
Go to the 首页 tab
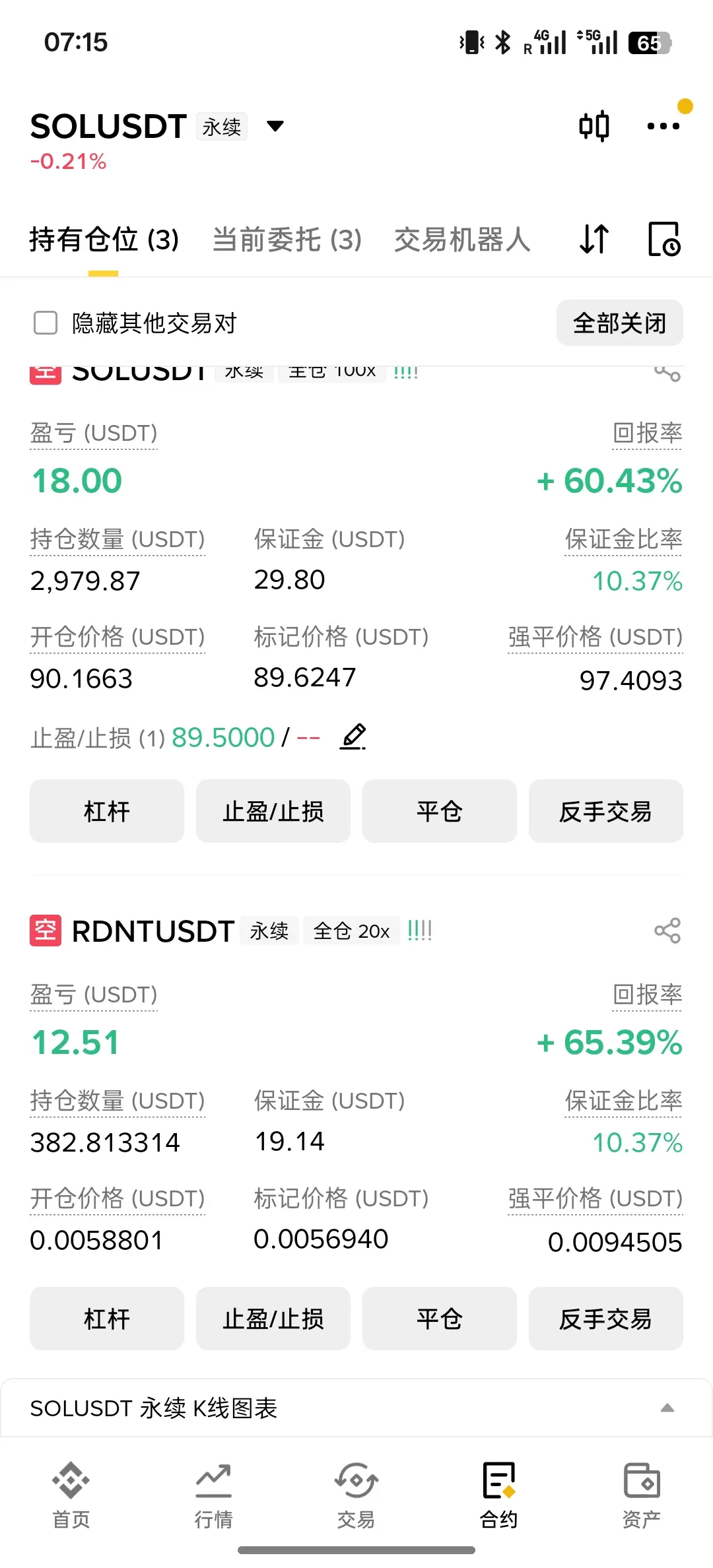(x=71, y=1495)
